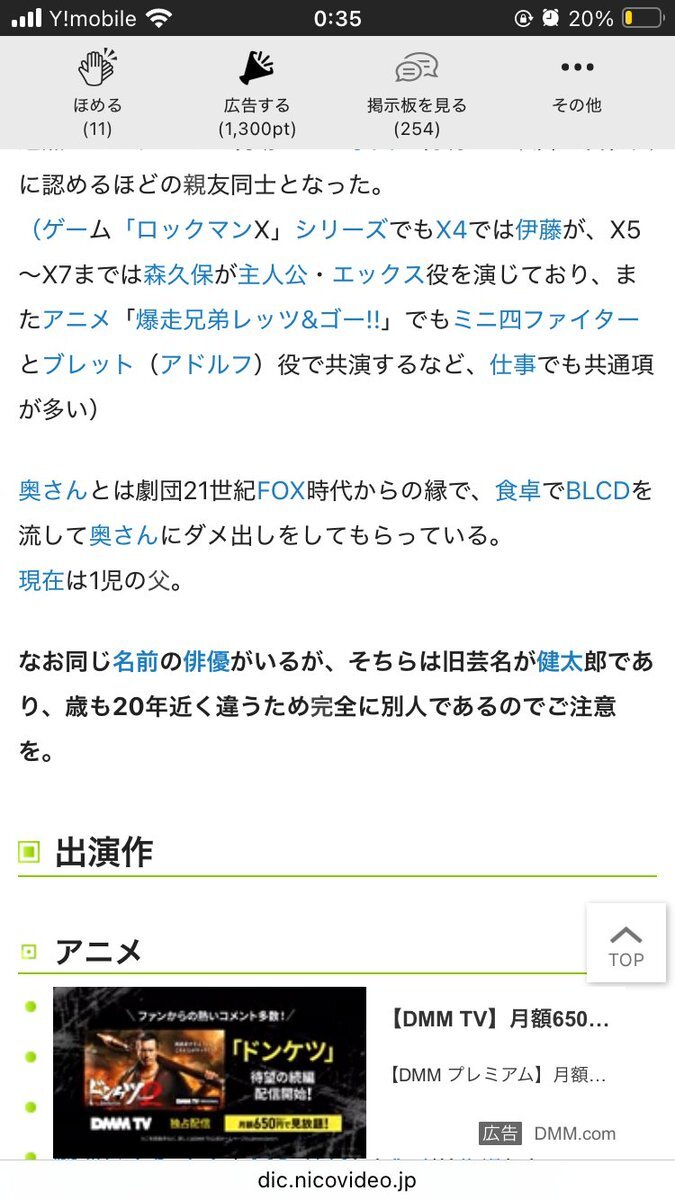Viewport: 675px width, 1200px height.
Task: View the 掲示板 message board
Action: (x=417, y=94)
